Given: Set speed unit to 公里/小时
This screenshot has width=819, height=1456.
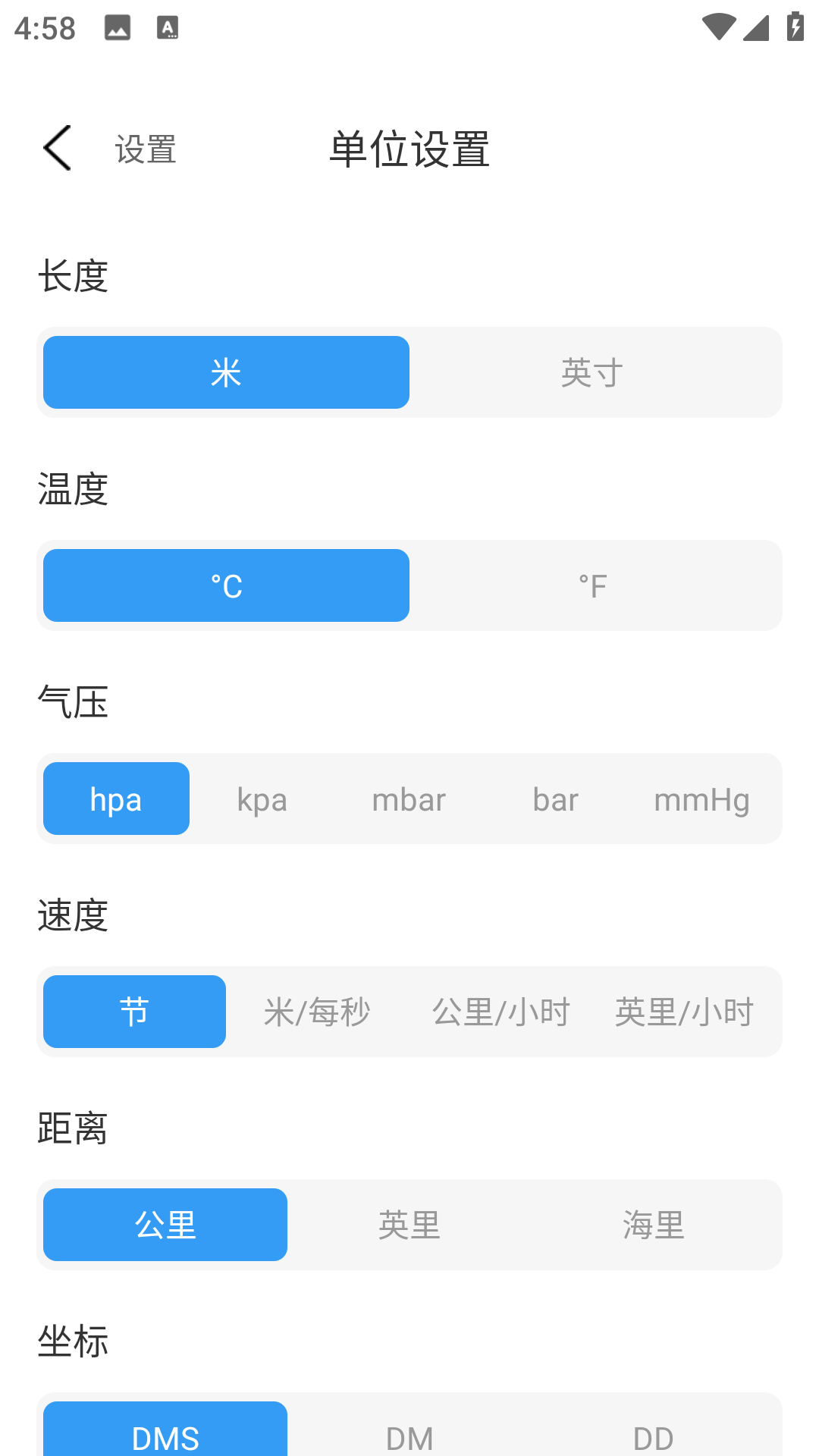Looking at the screenshot, I should point(500,1012).
